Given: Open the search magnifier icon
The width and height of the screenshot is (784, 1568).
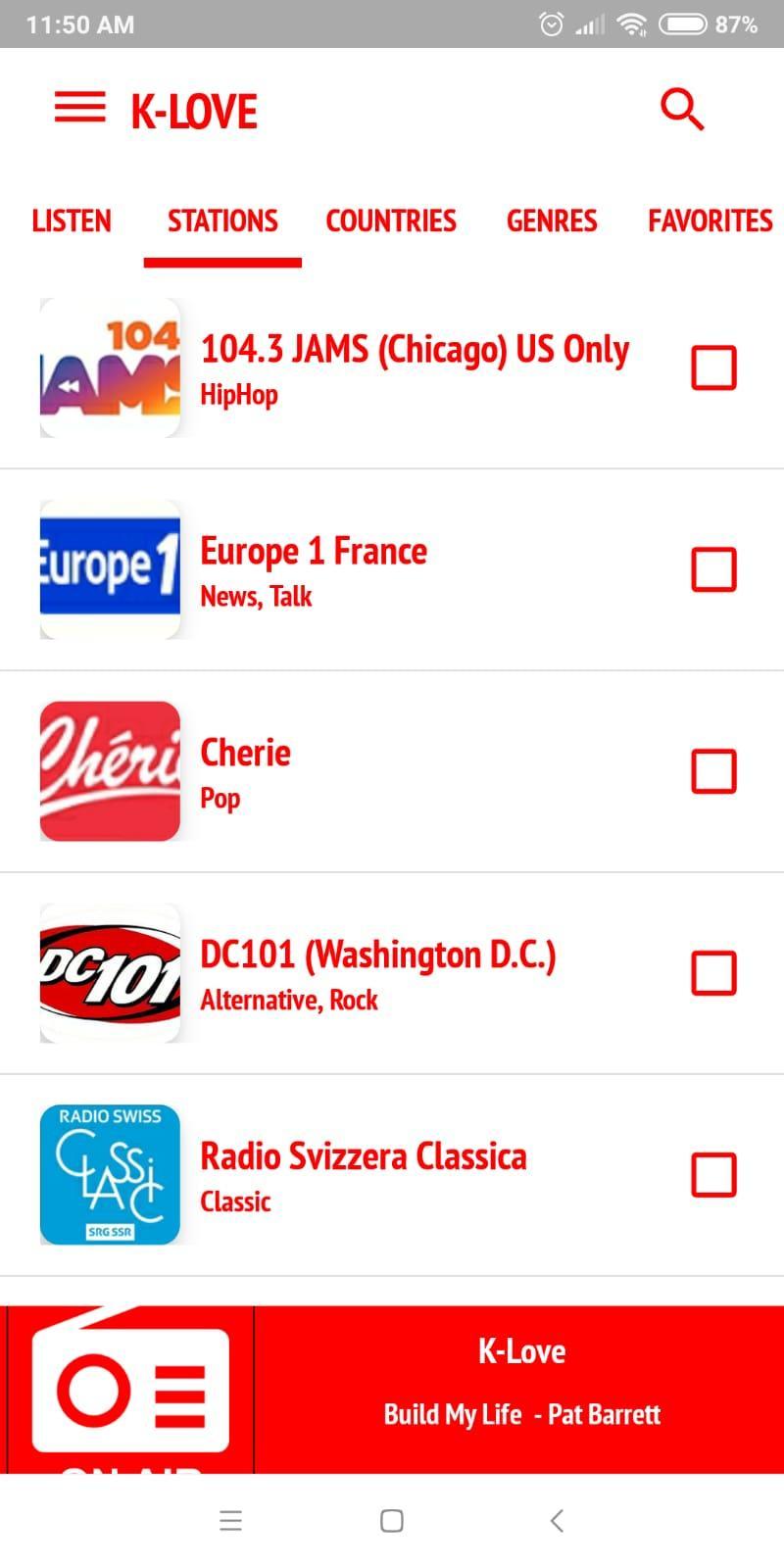Looking at the screenshot, I should 682,109.
